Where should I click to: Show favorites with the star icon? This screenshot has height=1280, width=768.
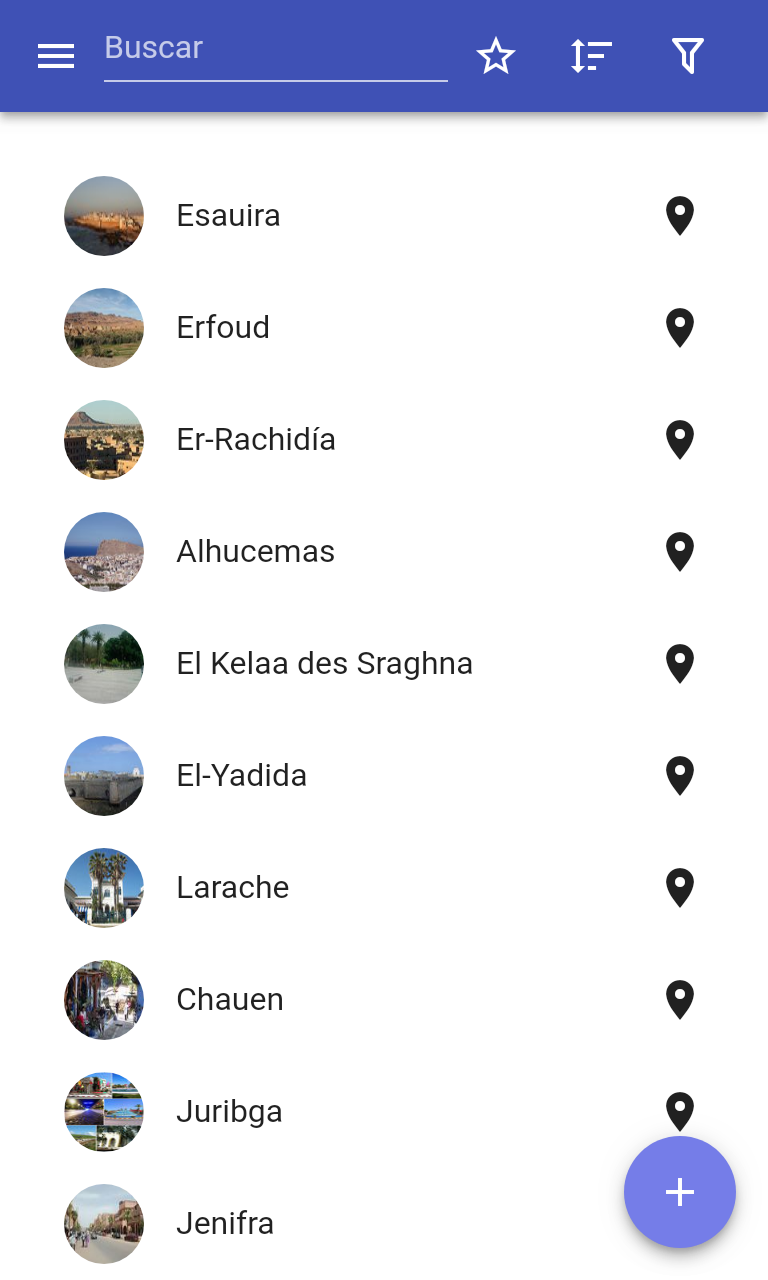click(496, 56)
